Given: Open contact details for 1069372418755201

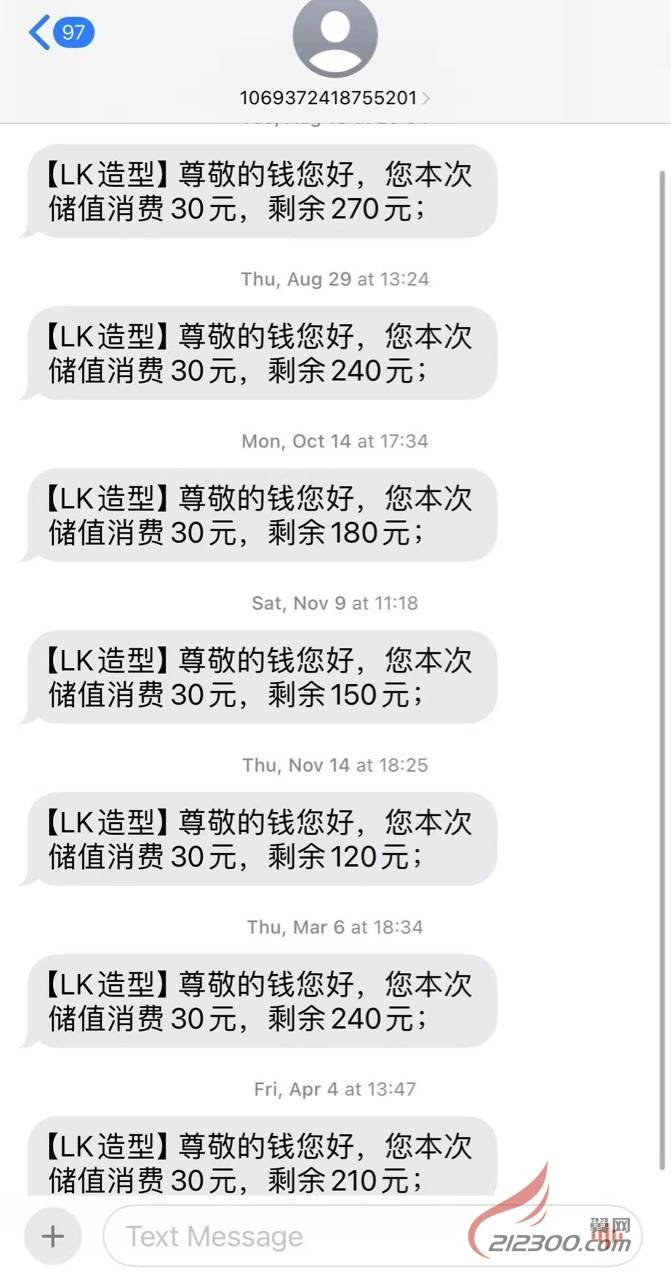Looking at the screenshot, I should [x=335, y=97].
